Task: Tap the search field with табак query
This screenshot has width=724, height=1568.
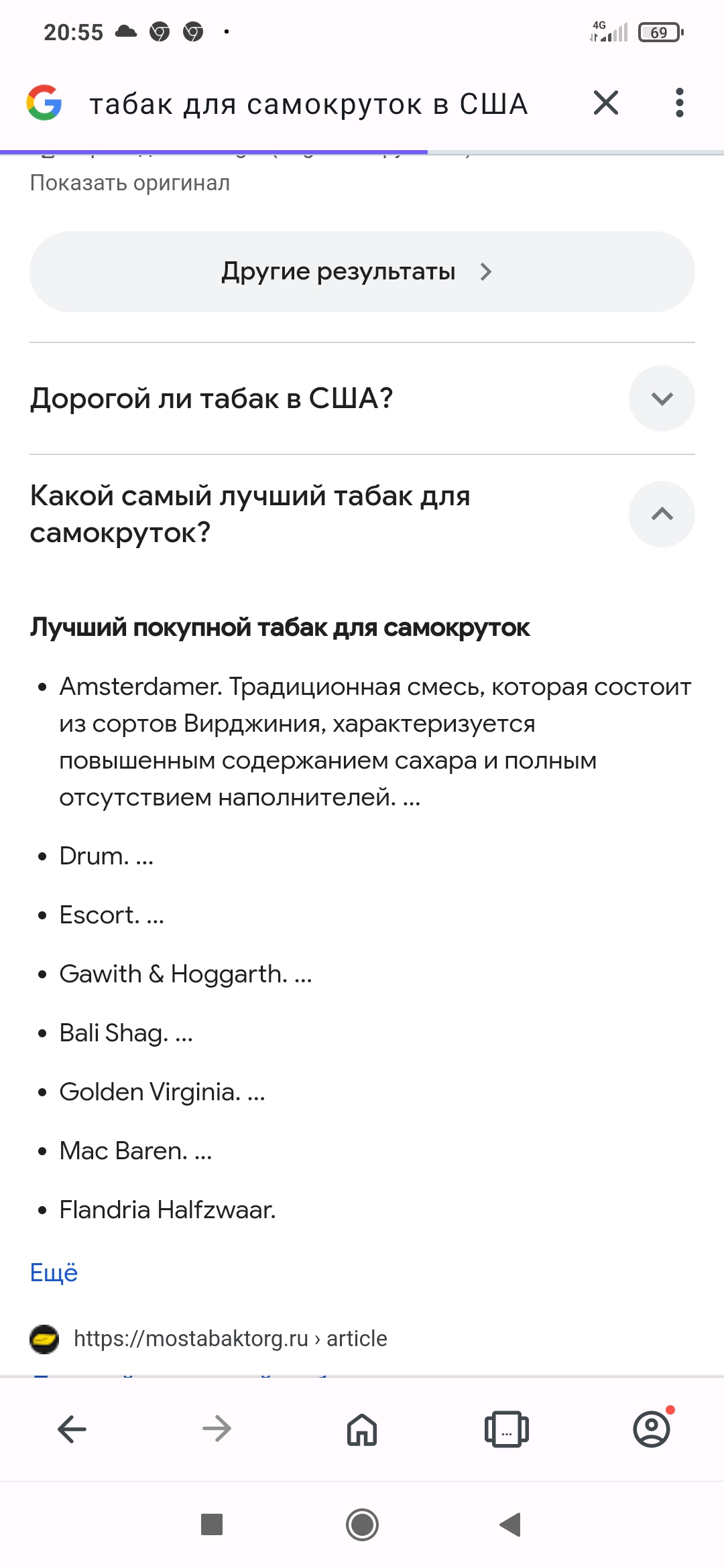Action: pos(308,105)
